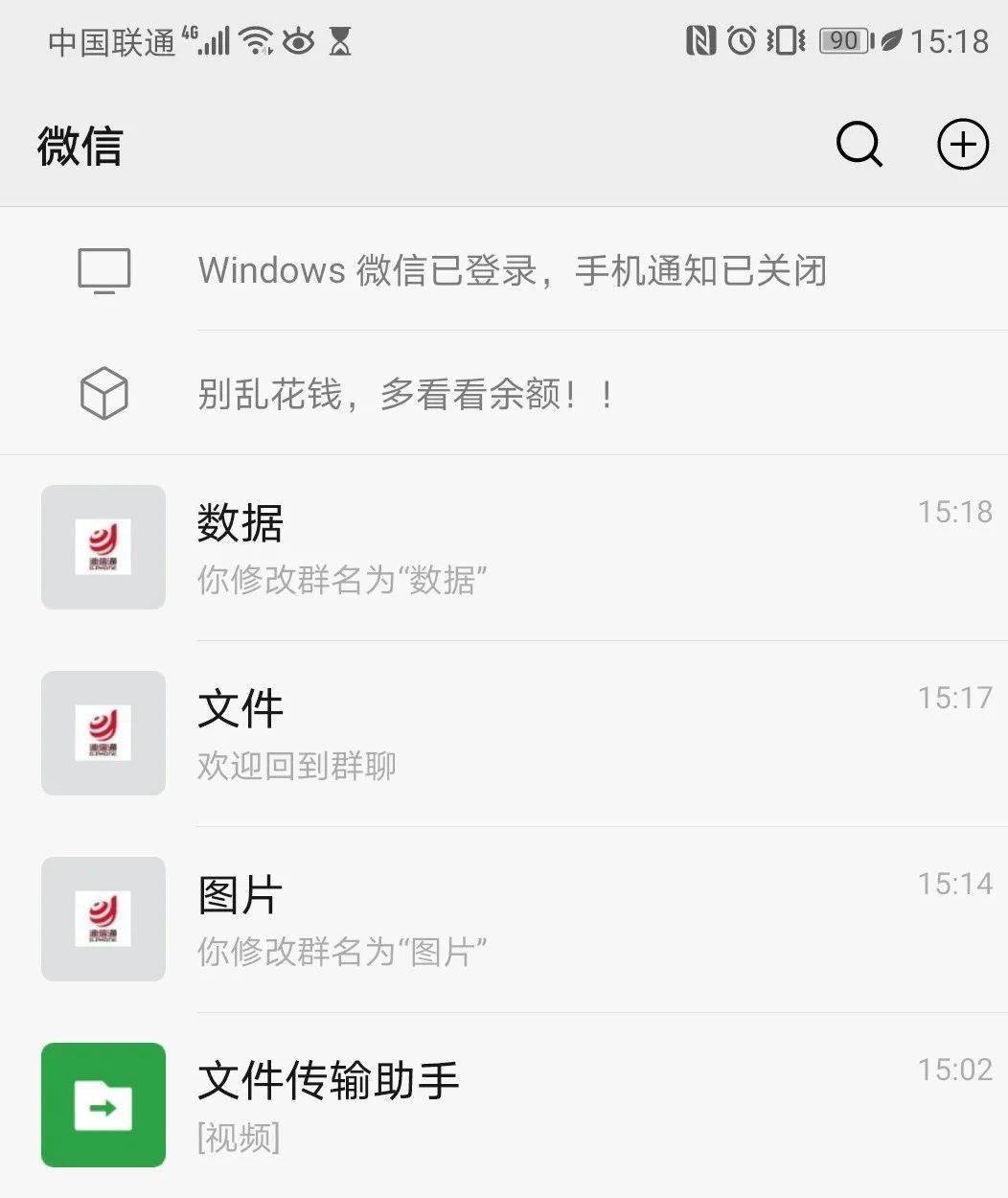Image resolution: width=1008 pixels, height=1198 pixels.
Task: Open the Windows 微信已登录 banner
Action: pos(512,270)
